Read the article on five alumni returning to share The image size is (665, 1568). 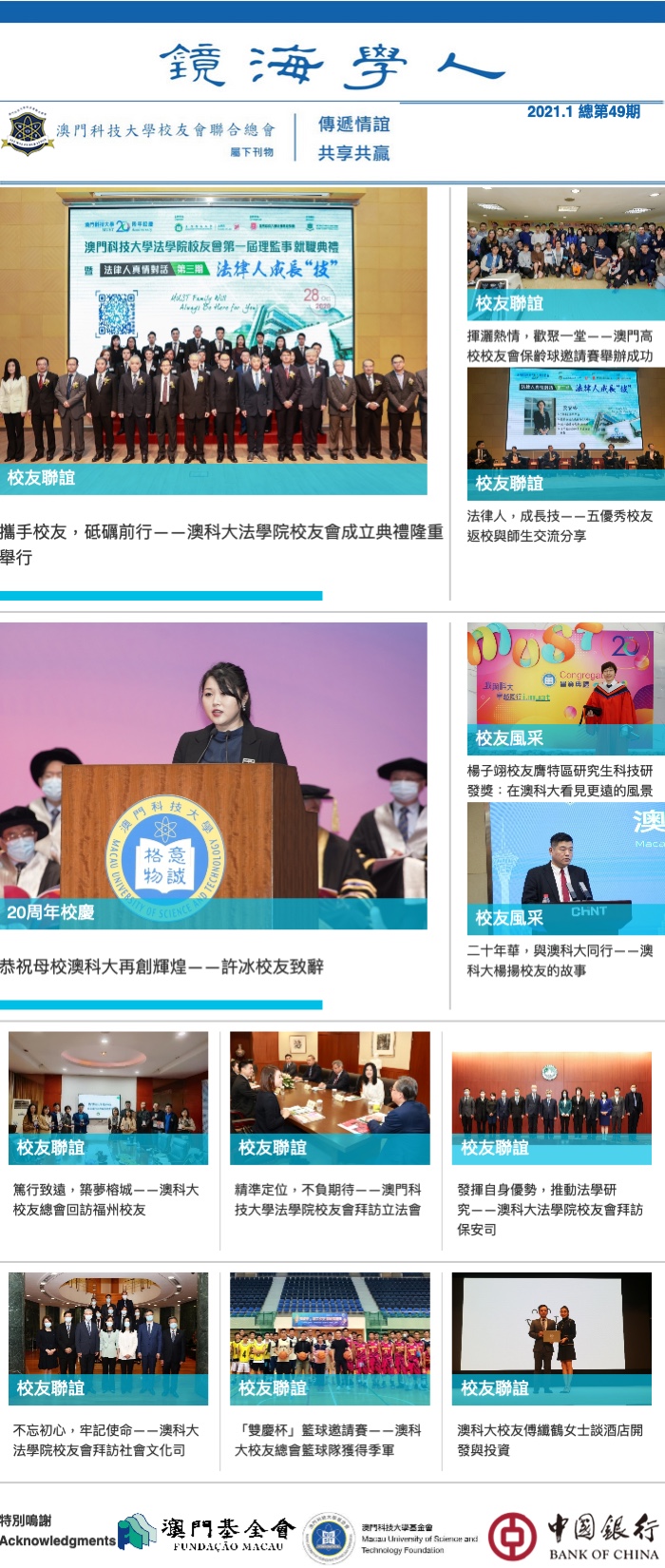pyautogui.click(x=560, y=526)
